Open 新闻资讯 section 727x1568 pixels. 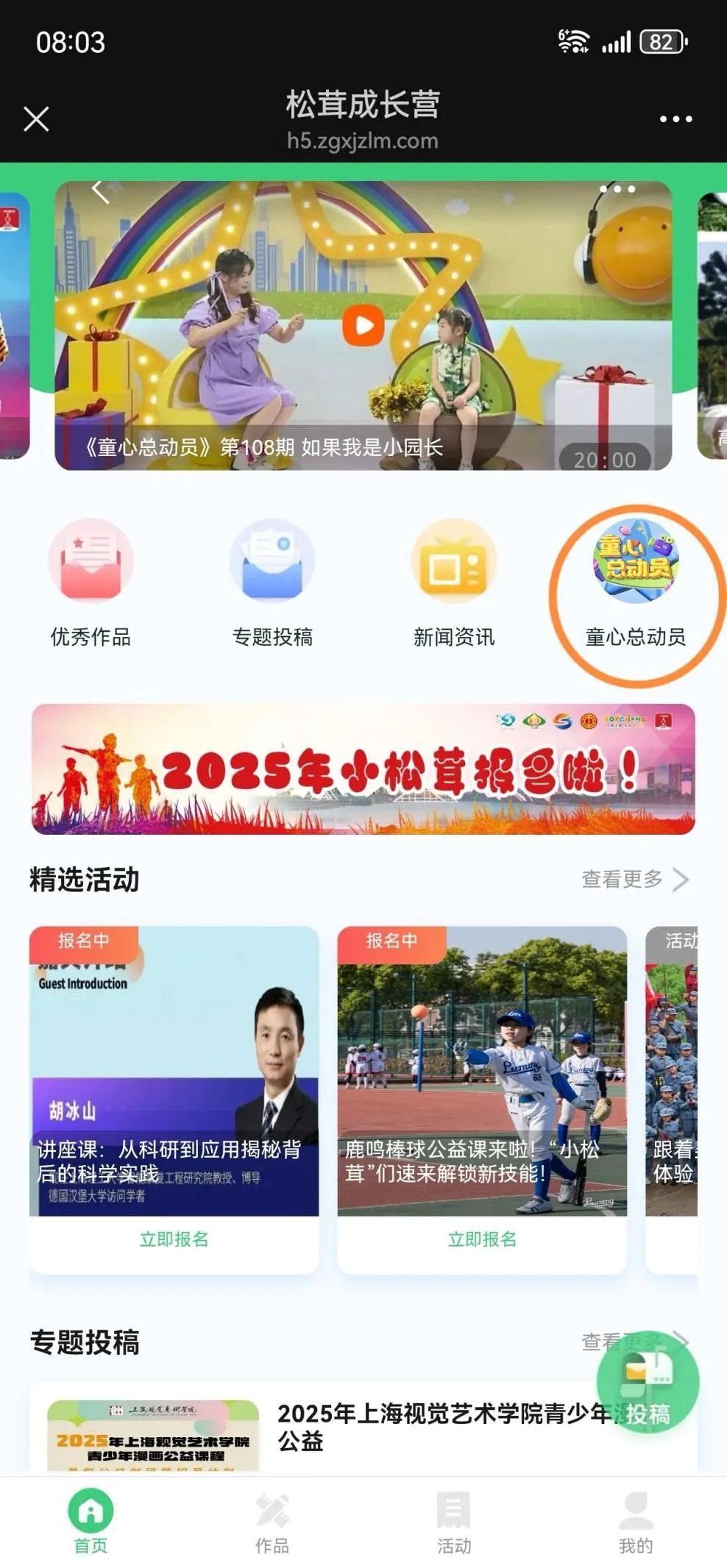point(453,582)
